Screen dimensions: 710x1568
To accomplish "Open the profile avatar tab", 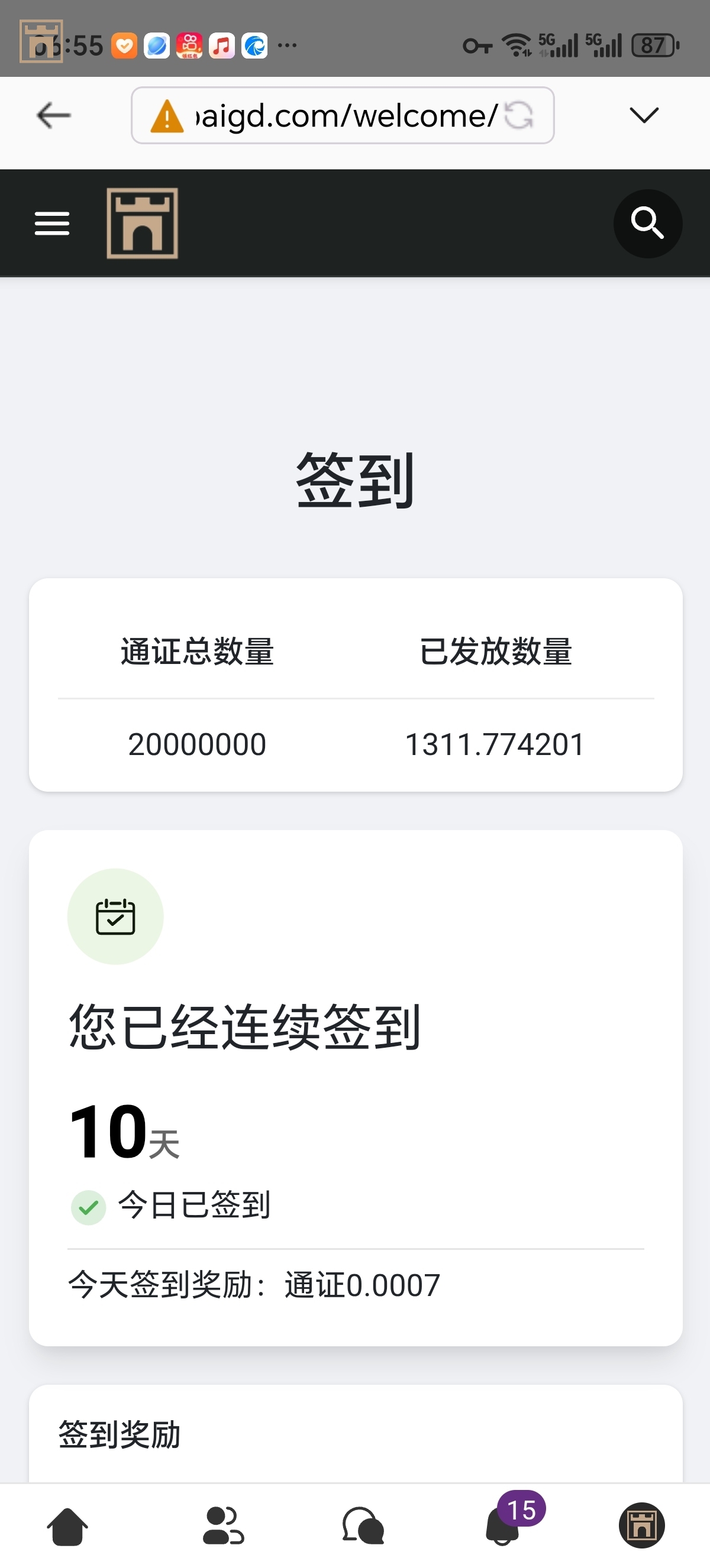I will pos(642,1526).
